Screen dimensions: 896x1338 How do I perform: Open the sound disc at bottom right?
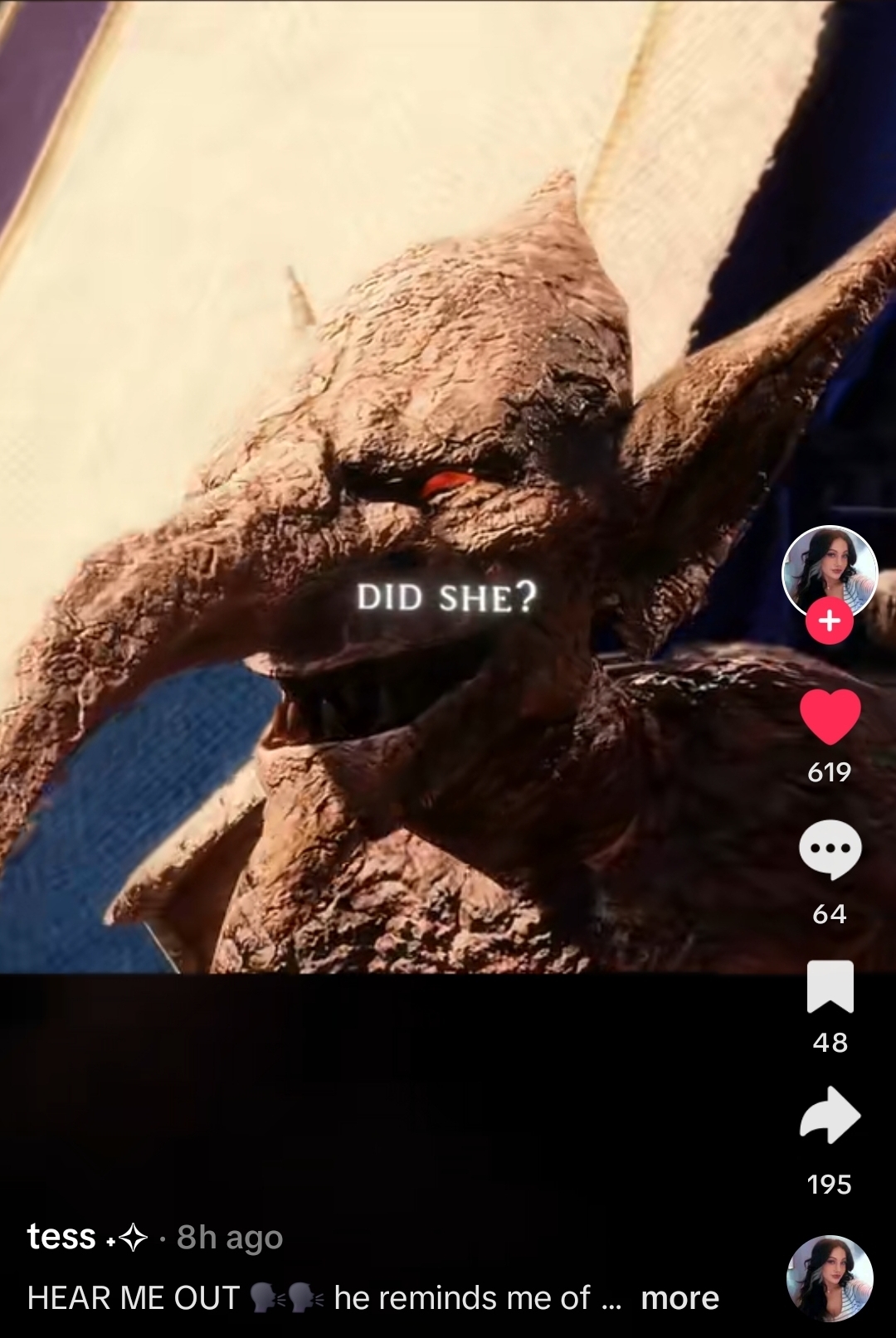(x=830, y=1278)
